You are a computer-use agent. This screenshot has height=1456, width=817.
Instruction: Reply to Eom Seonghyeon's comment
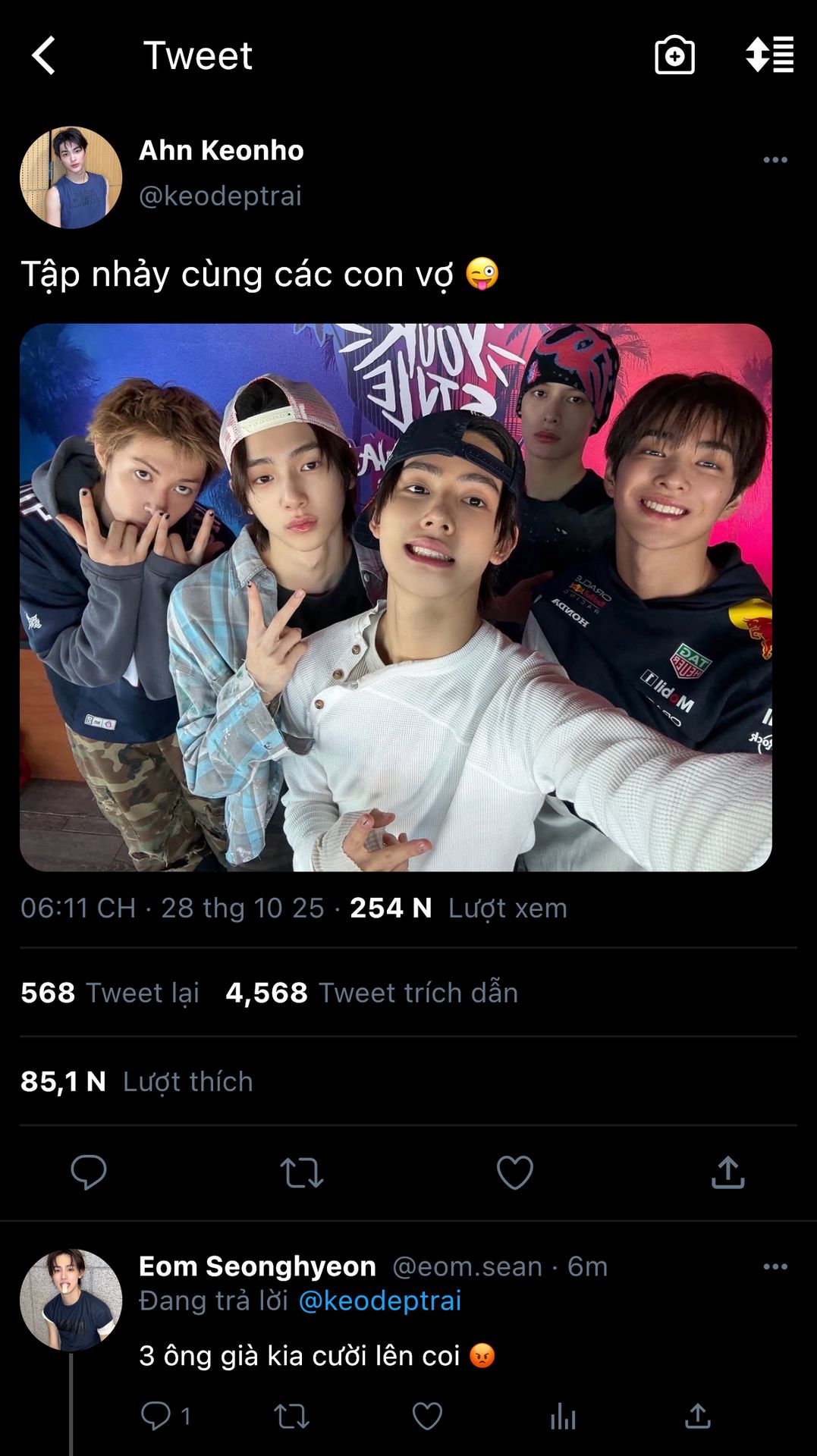[x=156, y=1416]
